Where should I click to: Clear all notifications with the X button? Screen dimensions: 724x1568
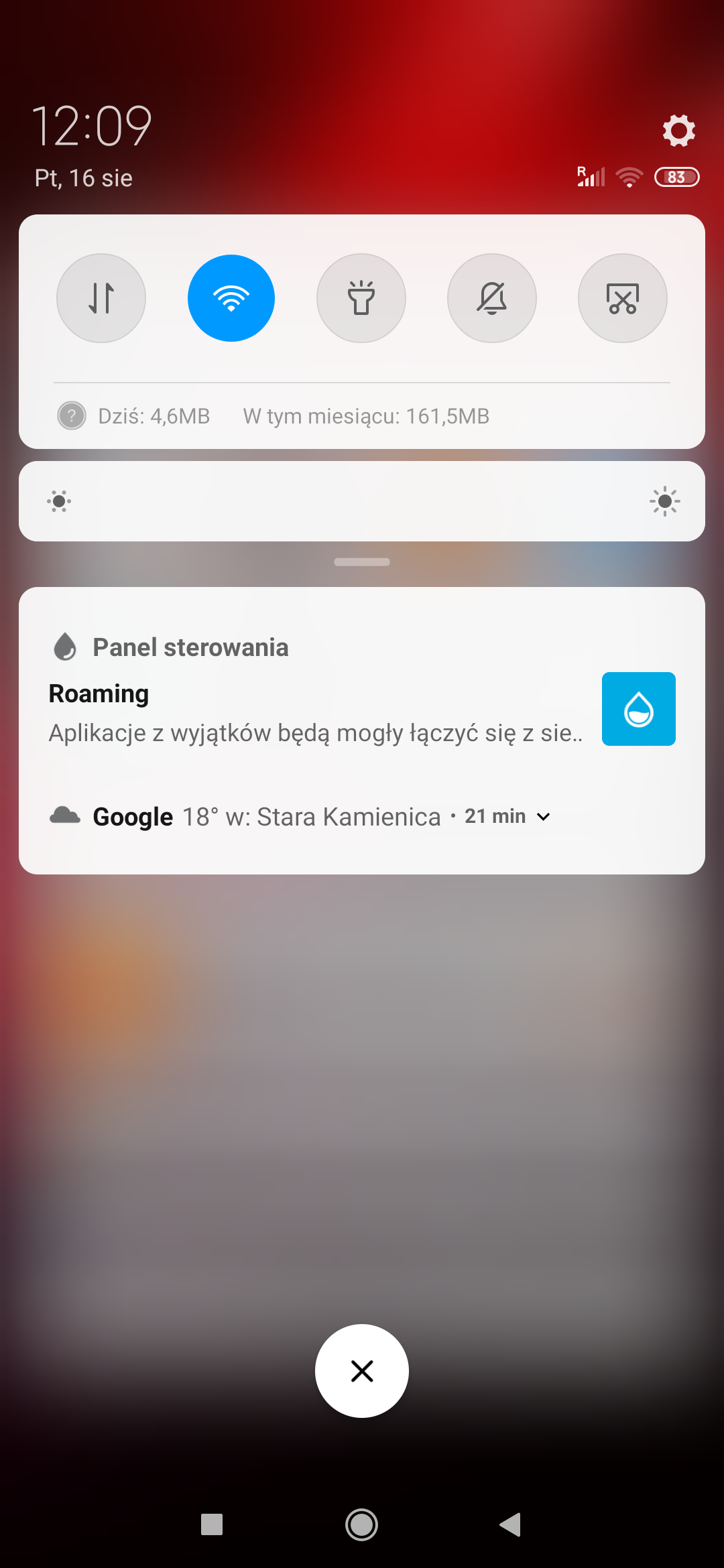point(362,1371)
